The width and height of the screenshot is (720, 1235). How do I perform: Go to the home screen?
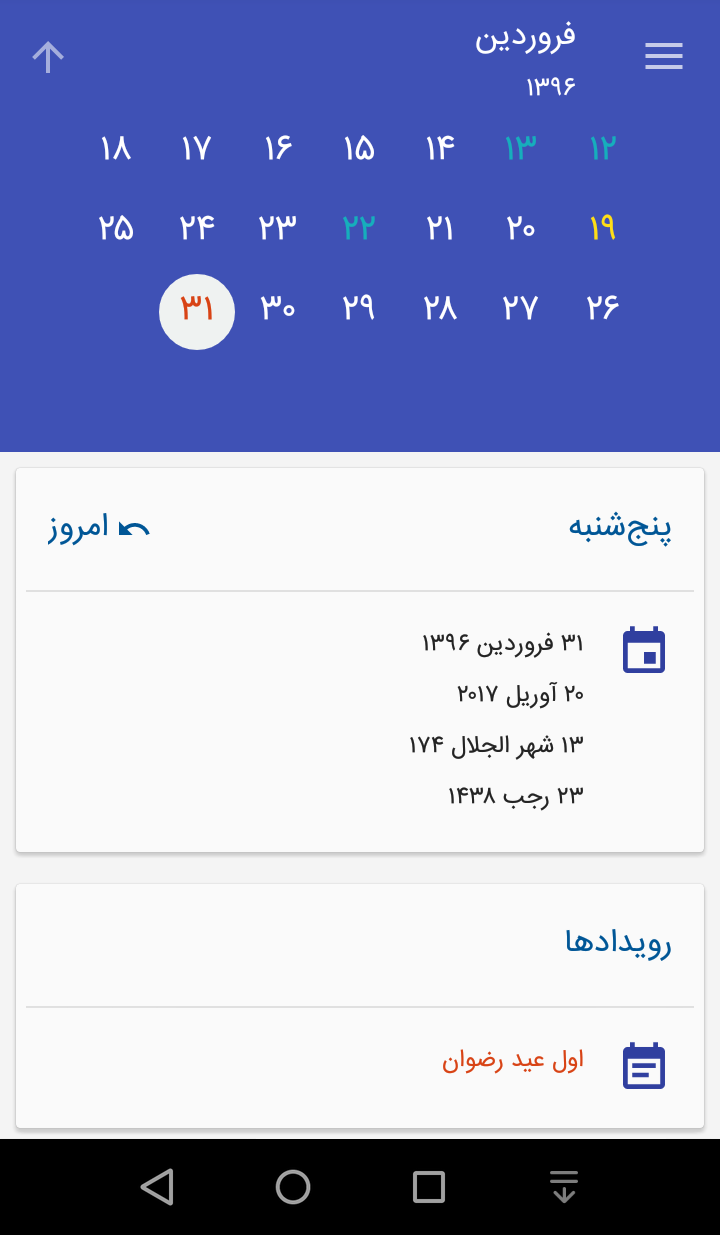point(293,1187)
